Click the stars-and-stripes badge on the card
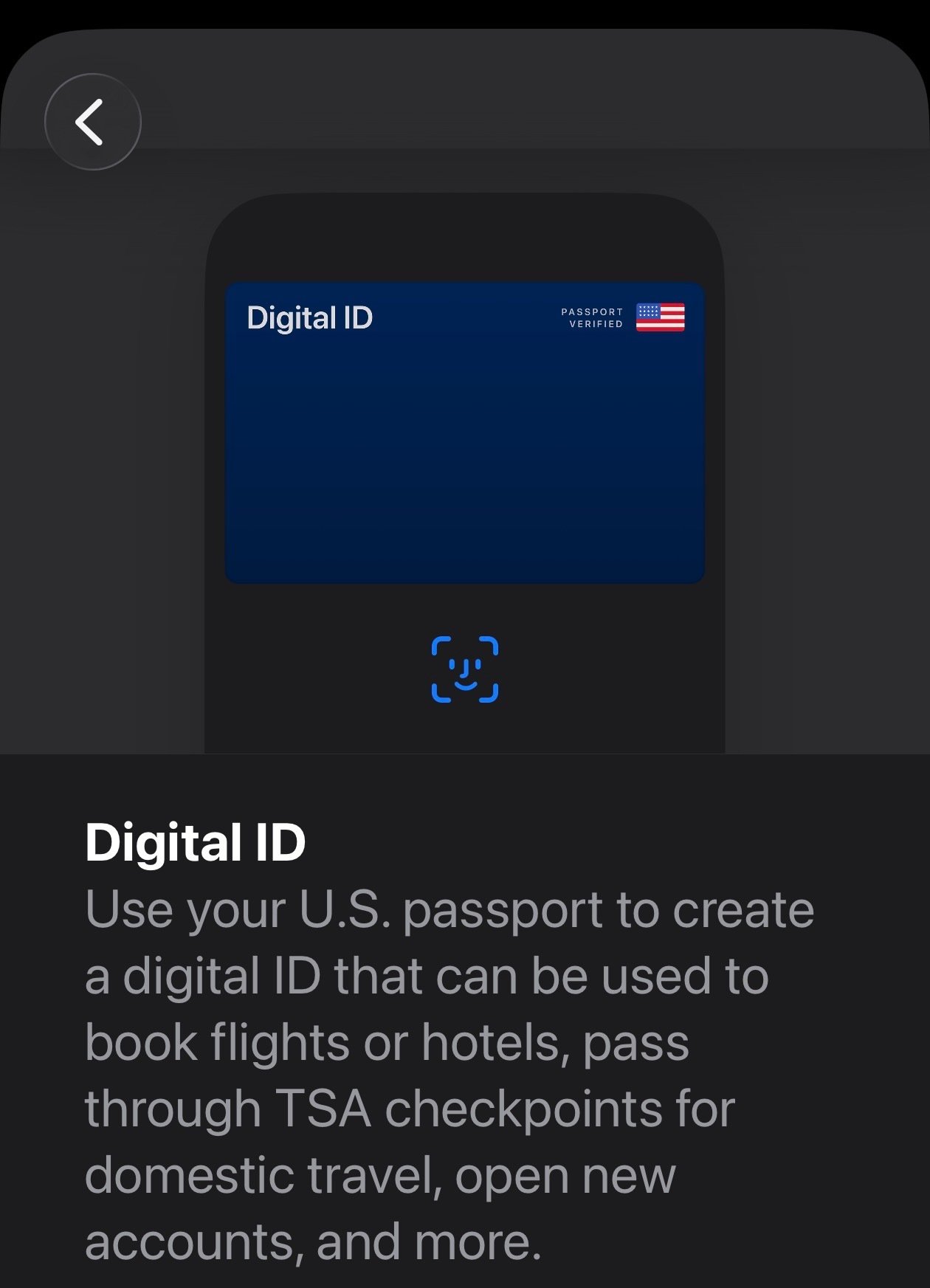Screen dimensions: 930x1288 pyautogui.click(x=661, y=317)
